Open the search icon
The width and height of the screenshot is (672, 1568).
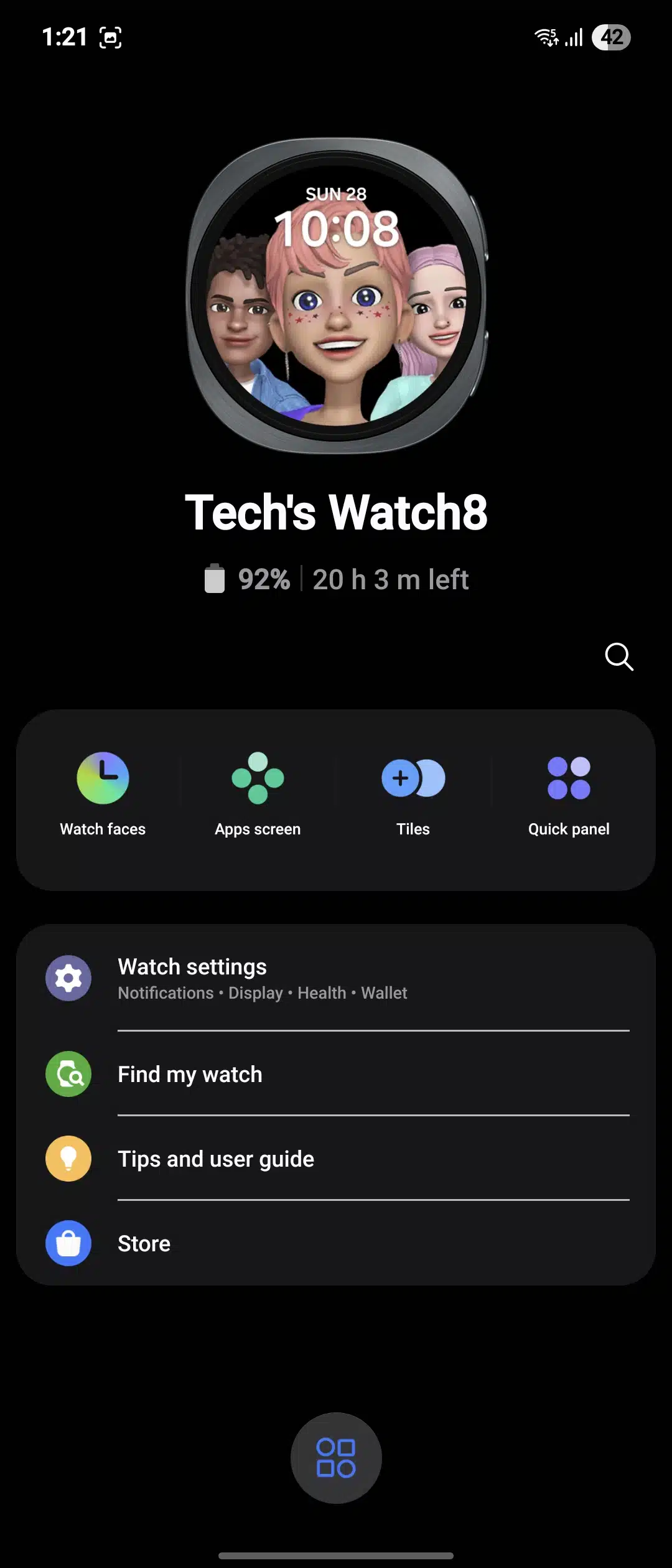619,657
